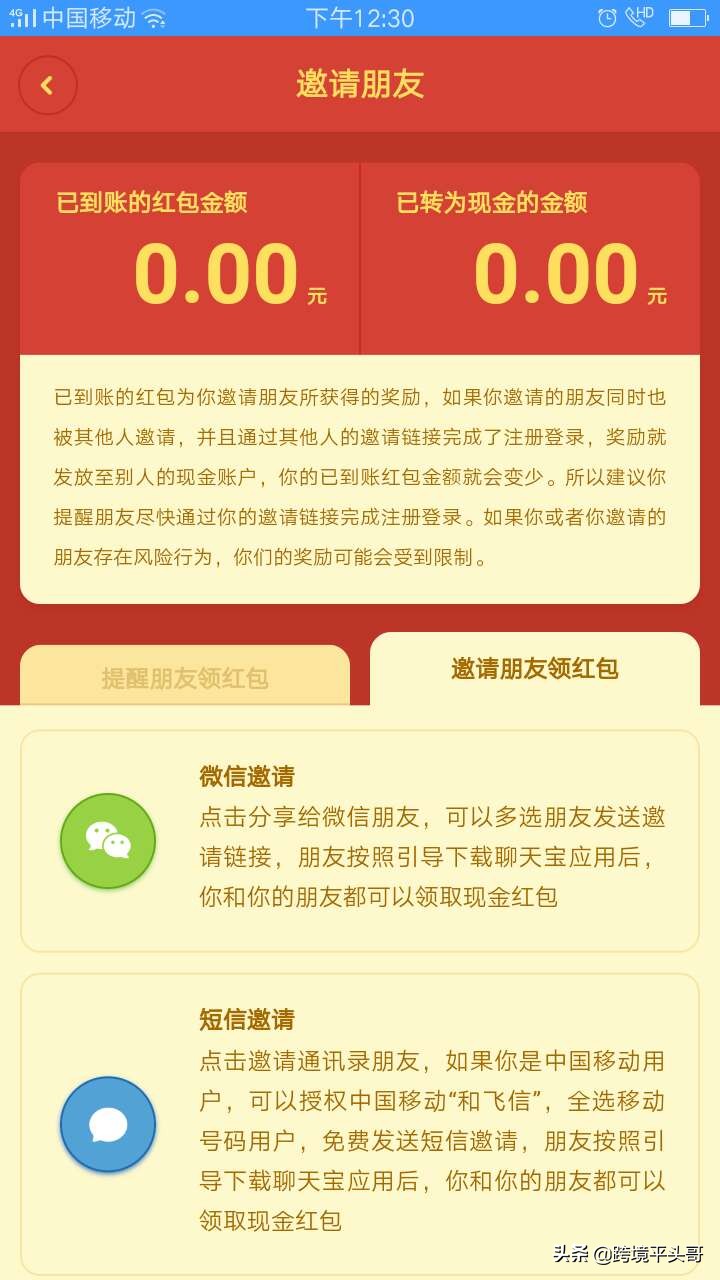Viewport: 720px width, 1280px height.
Task: Tap the 中国移动 carrier label
Action: coord(90,15)
